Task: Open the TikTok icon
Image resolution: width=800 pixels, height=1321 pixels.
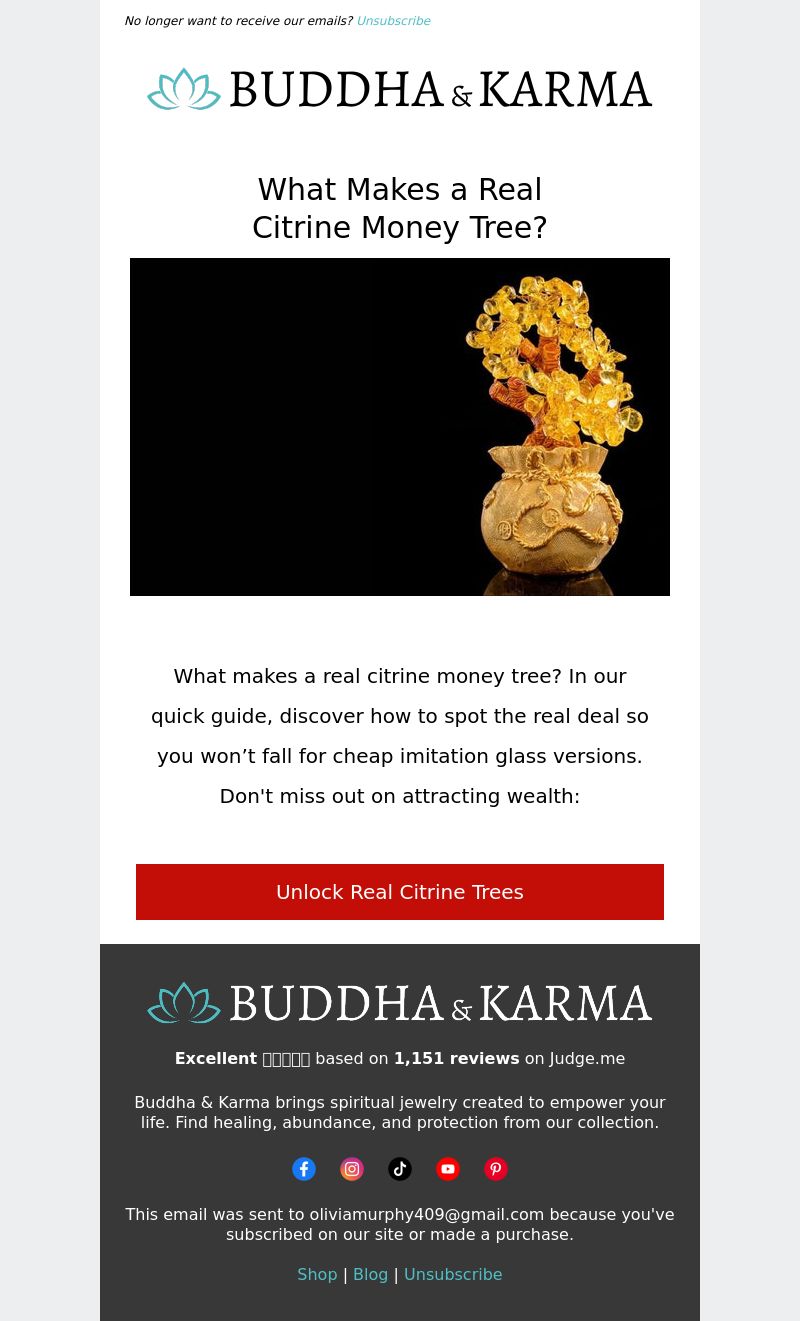Action: tap(400, 1169)
